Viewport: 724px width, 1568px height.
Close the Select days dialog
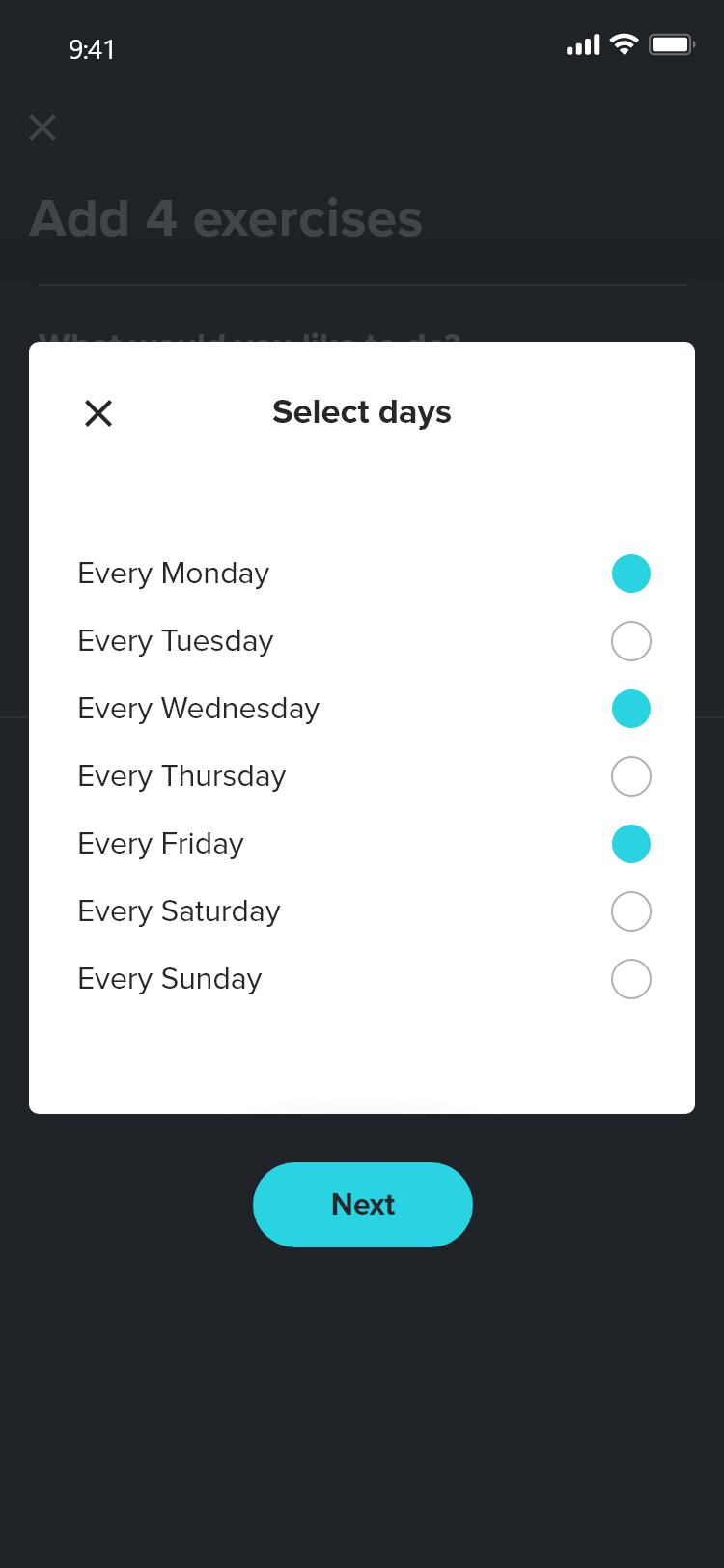click(98, 413)
